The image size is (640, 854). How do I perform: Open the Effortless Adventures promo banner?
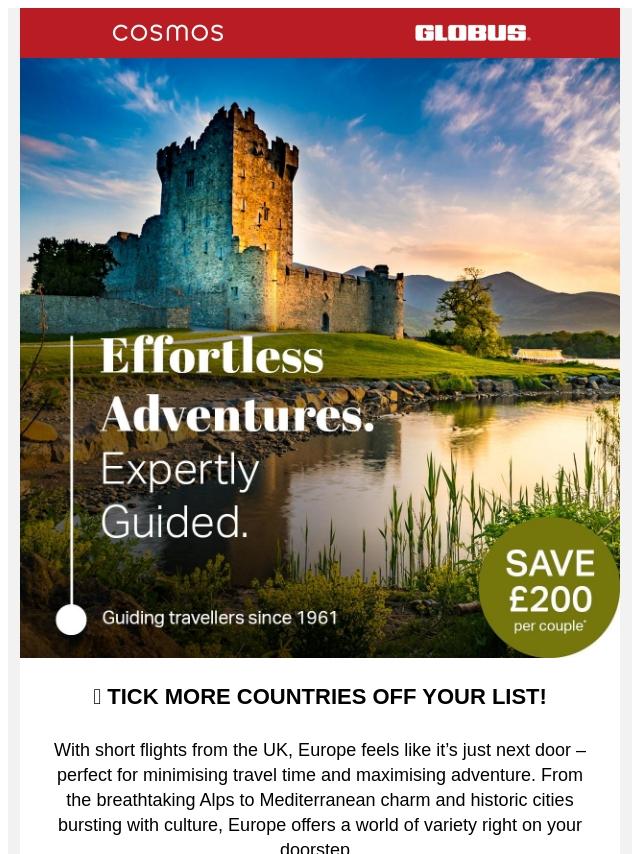320,357
